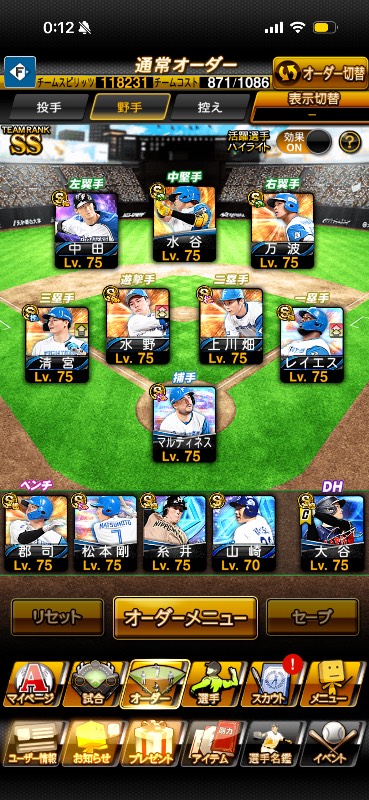Select bench player 山崎 card
The image size is (369, 800).
coord(244,533)
